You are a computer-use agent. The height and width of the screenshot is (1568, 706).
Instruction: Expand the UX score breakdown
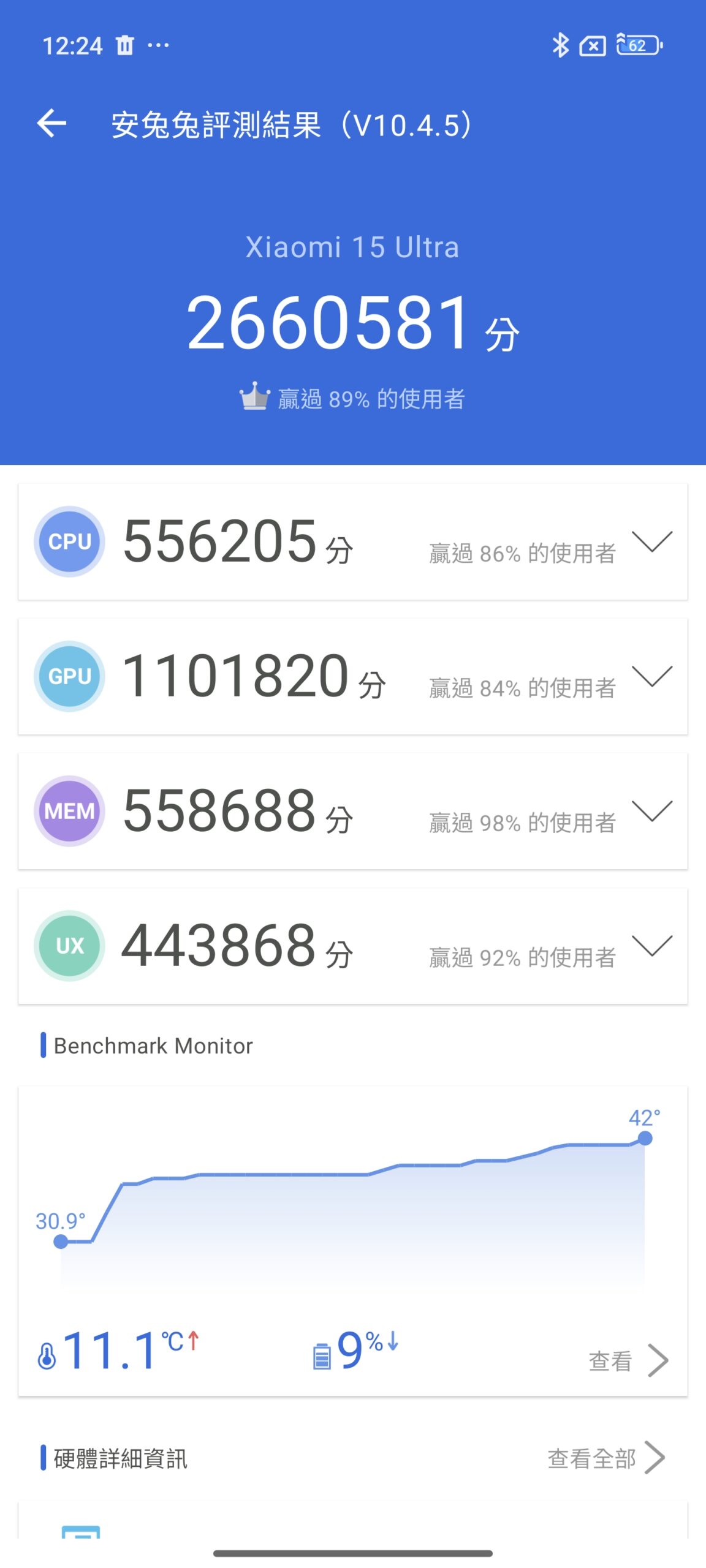652,946
